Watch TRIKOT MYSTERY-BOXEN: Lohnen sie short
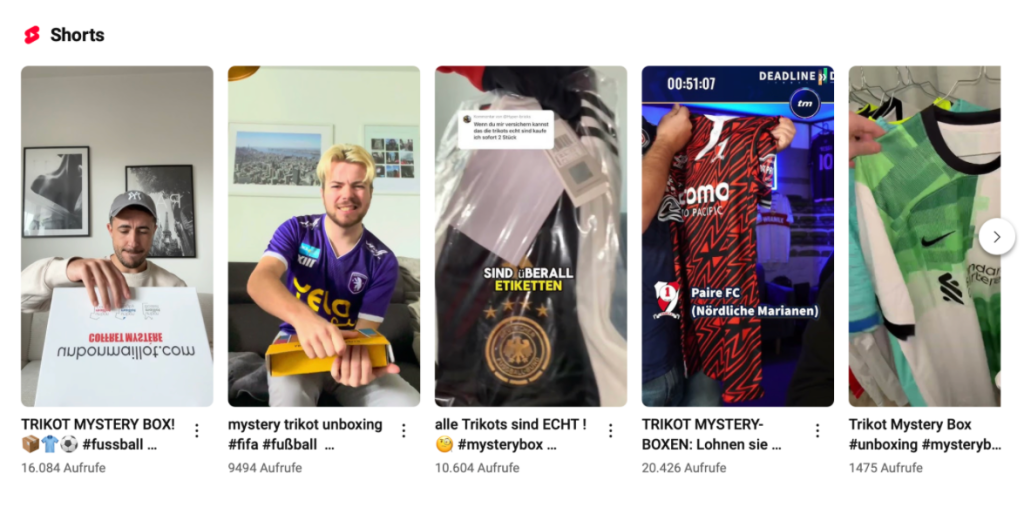Viewport: 1024px width, 514px height. coord(738,236)
